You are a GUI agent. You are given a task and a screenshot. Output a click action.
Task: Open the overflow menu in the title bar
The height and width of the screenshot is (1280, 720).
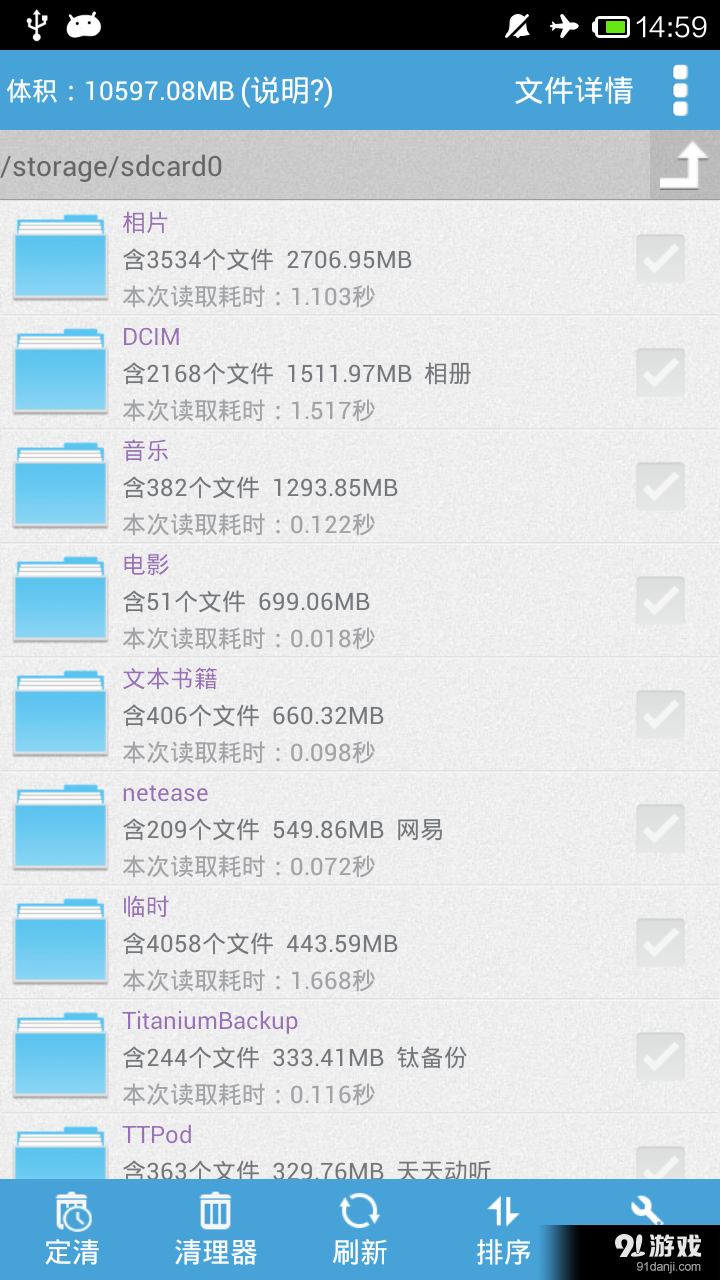681,90
